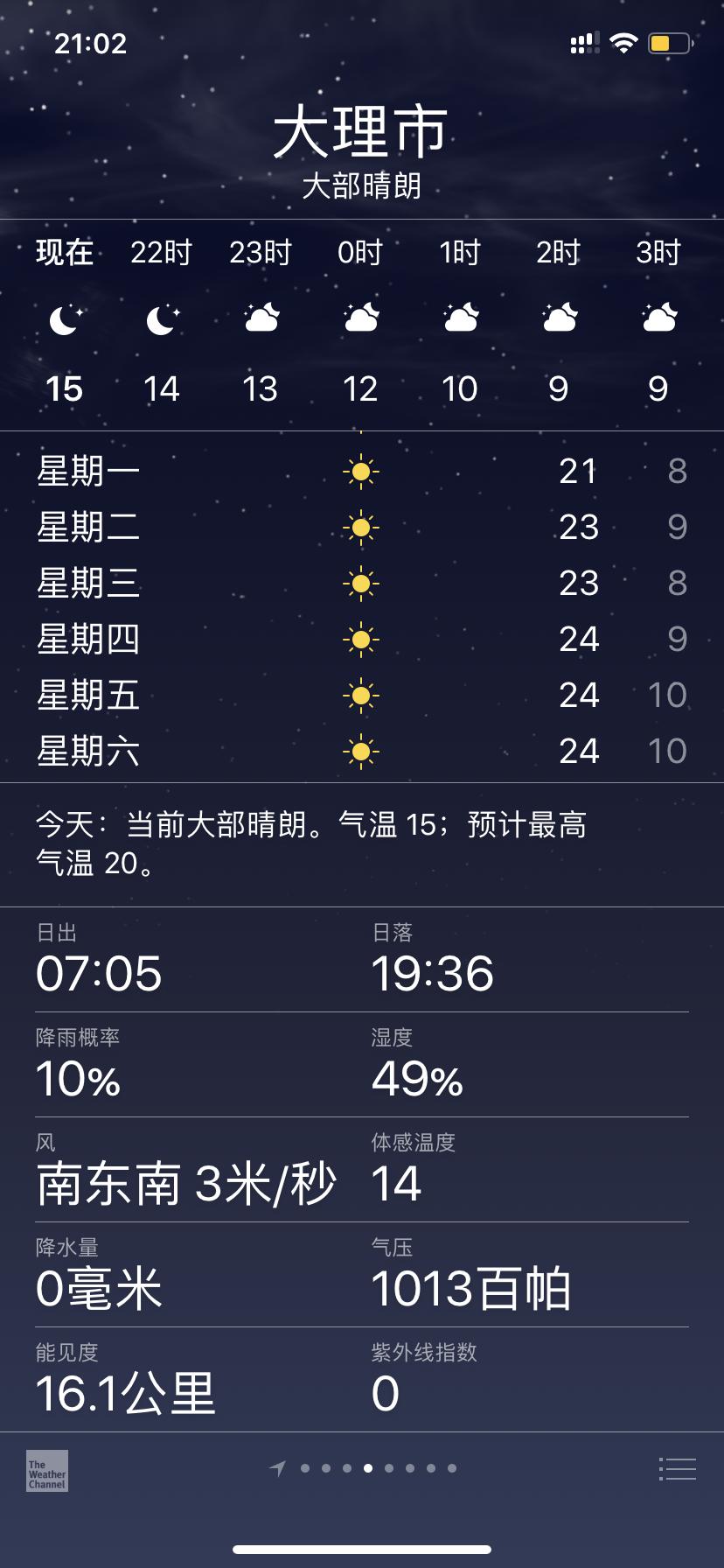This screenshot has width=724, height=1568.
Task: Tap the Wi-Fi icon in the status bar
Action: click(623, 42)
